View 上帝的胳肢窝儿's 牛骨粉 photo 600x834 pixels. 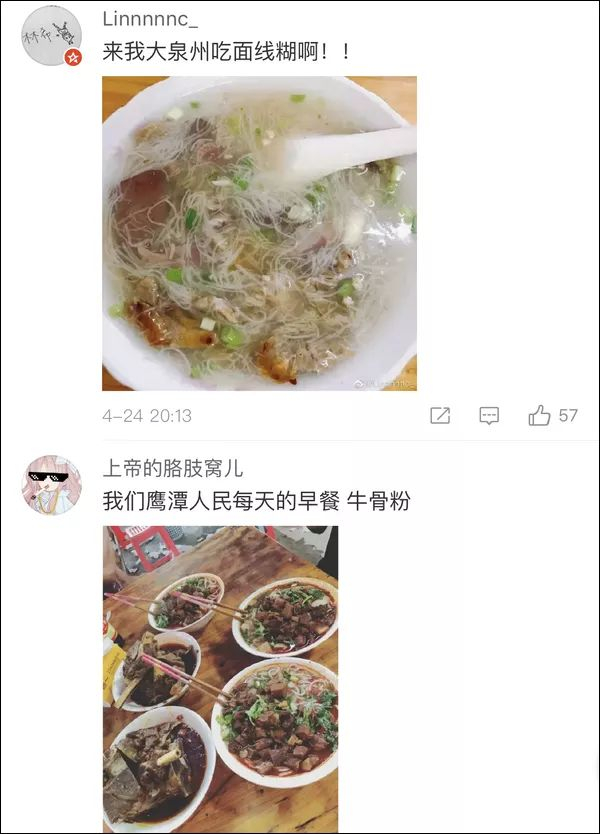[220, 678]
